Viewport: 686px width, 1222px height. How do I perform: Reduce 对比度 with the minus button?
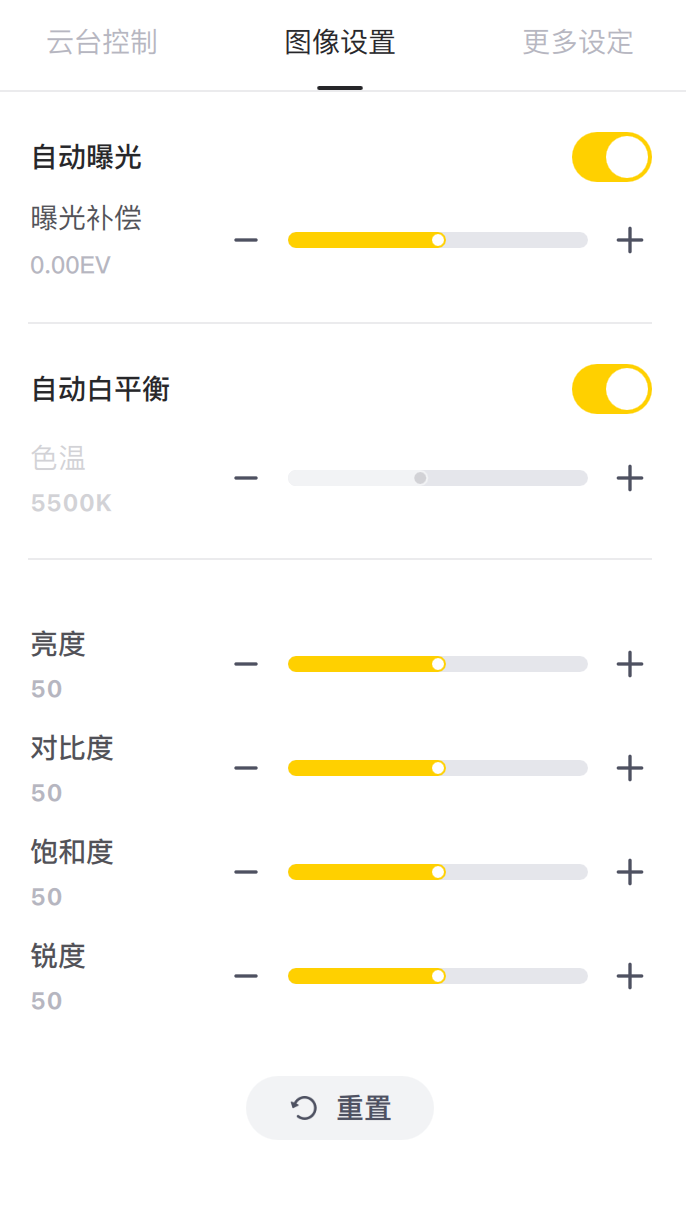click(246, 768)
